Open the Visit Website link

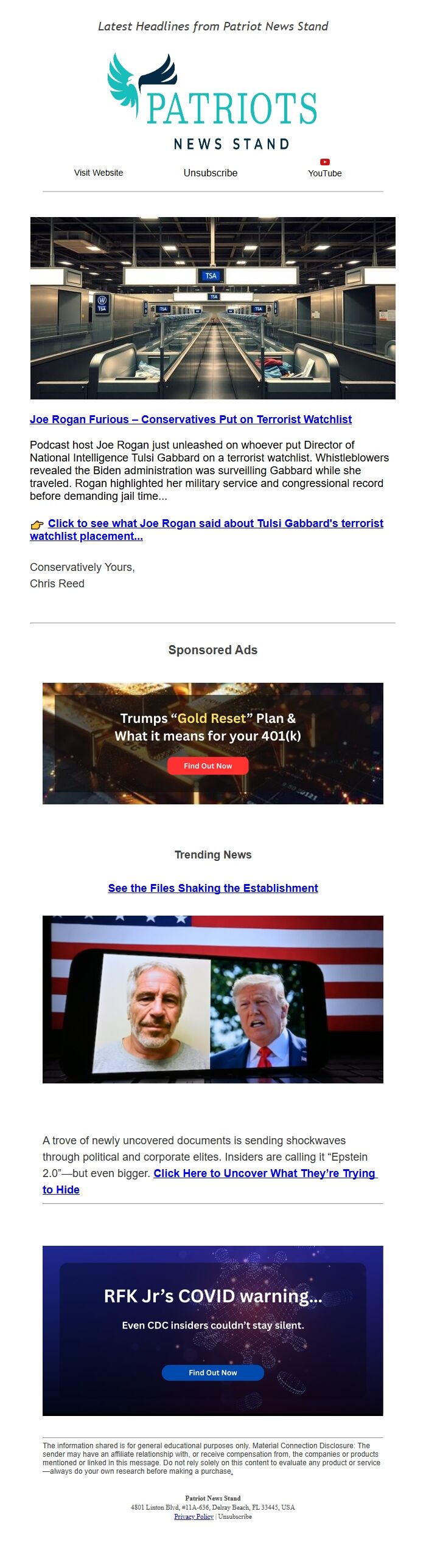coord(98,173)
